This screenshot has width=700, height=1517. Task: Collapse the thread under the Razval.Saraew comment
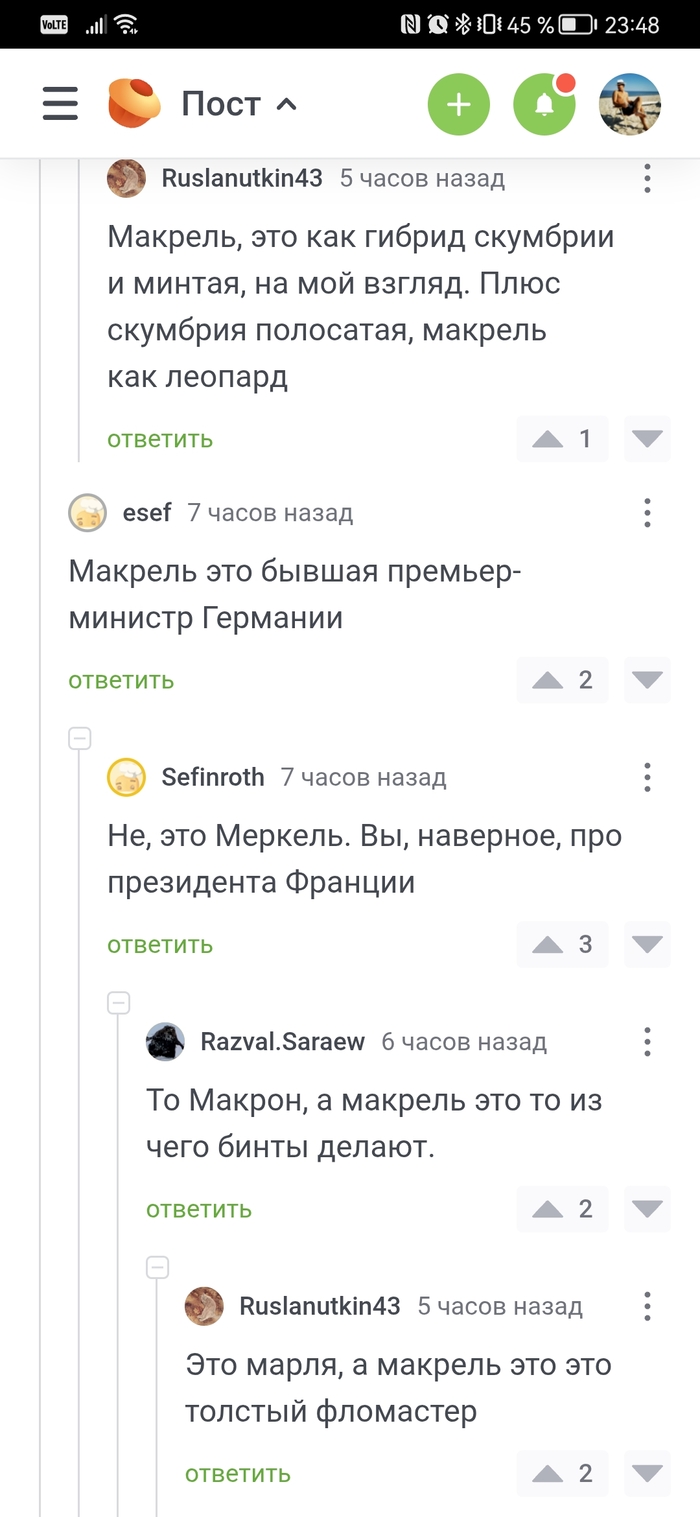[158, 1268]
